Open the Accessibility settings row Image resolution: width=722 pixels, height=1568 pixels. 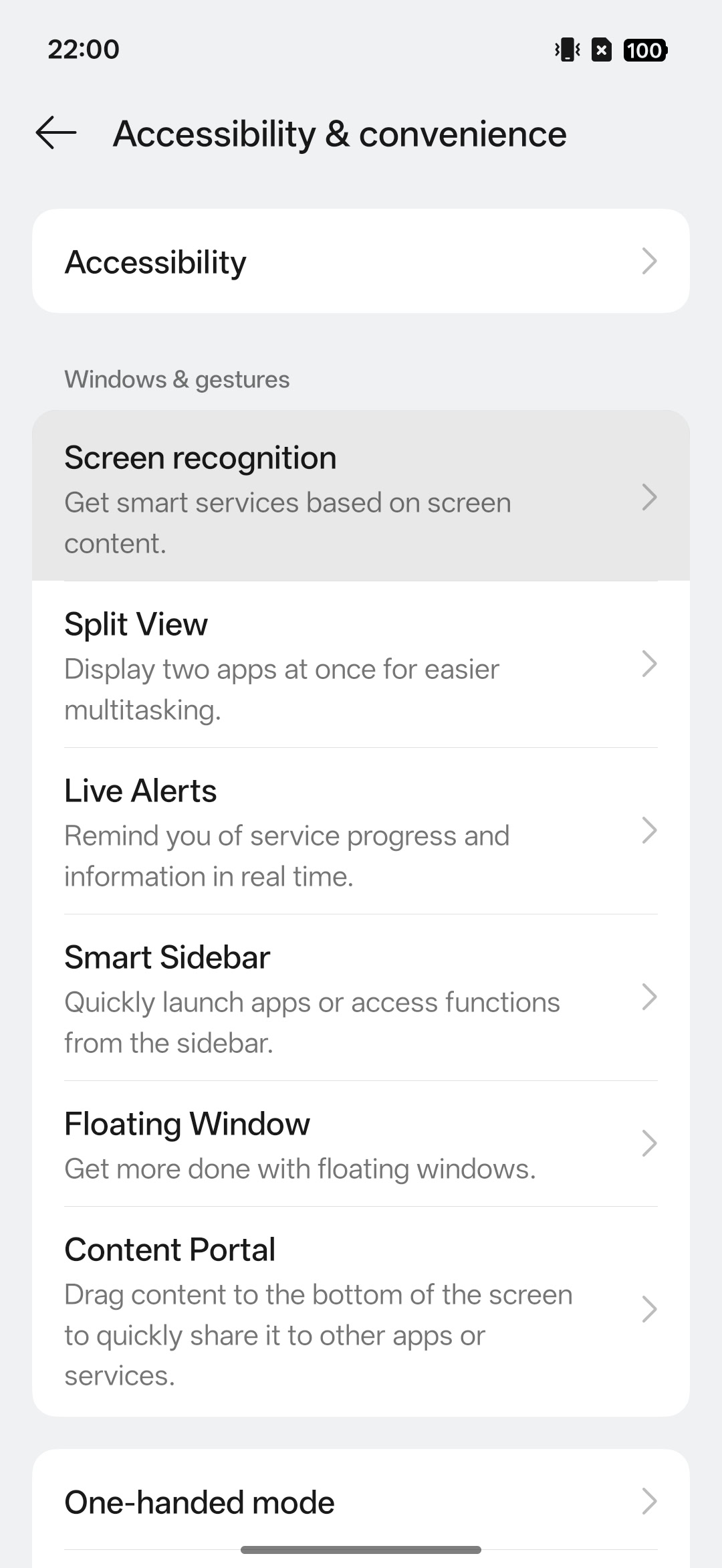click(360, 262)
